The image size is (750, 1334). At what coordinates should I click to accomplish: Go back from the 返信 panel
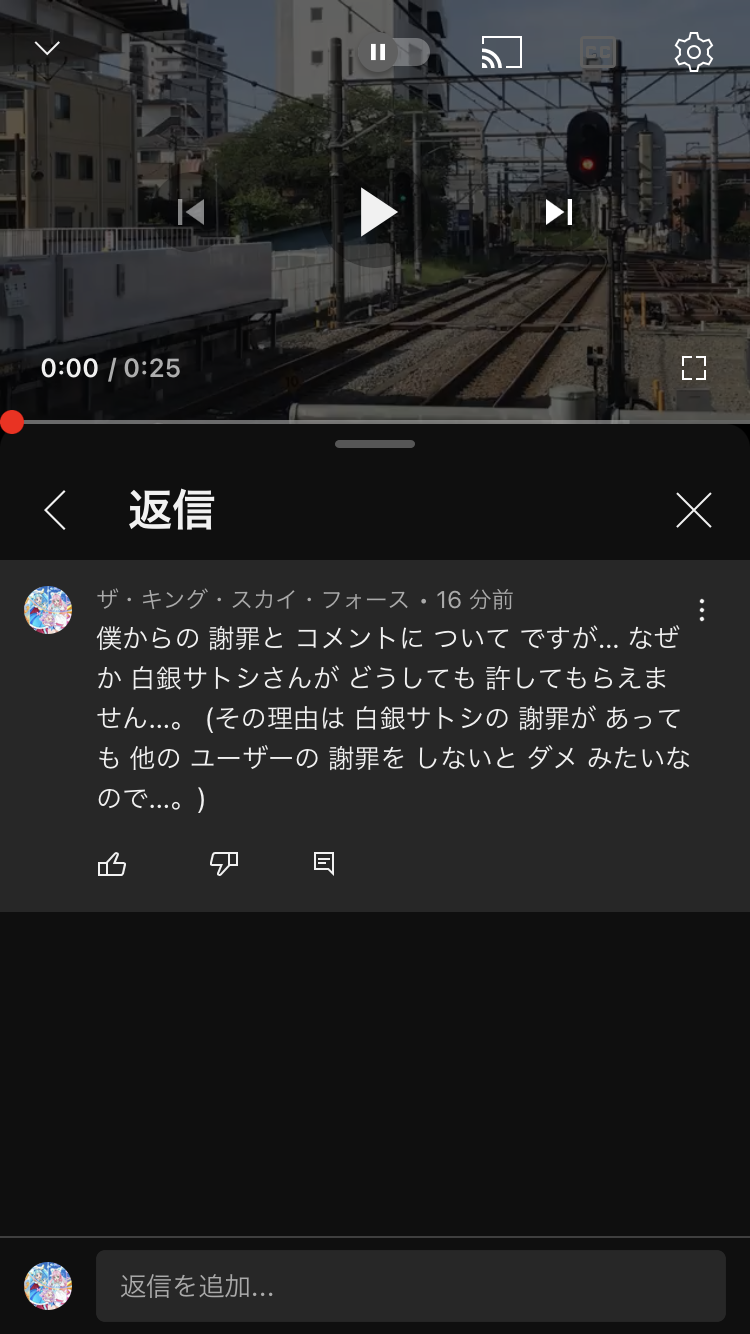(55, 510)
